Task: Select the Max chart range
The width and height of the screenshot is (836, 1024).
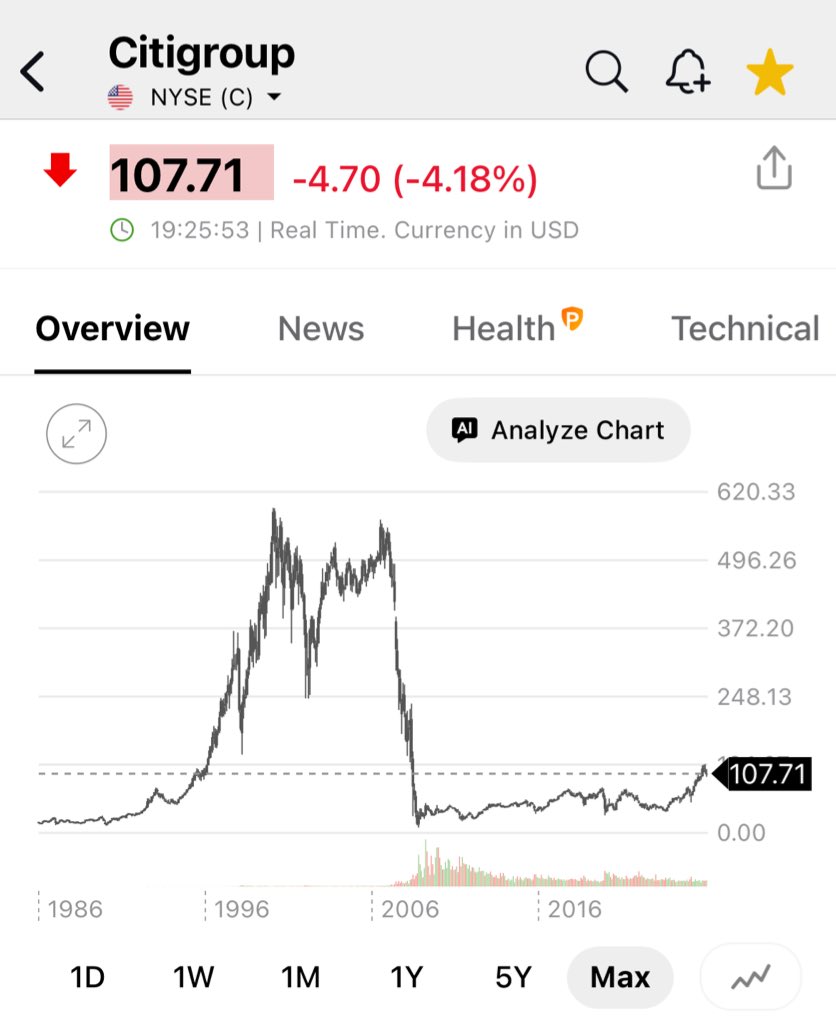Action: 620,977
